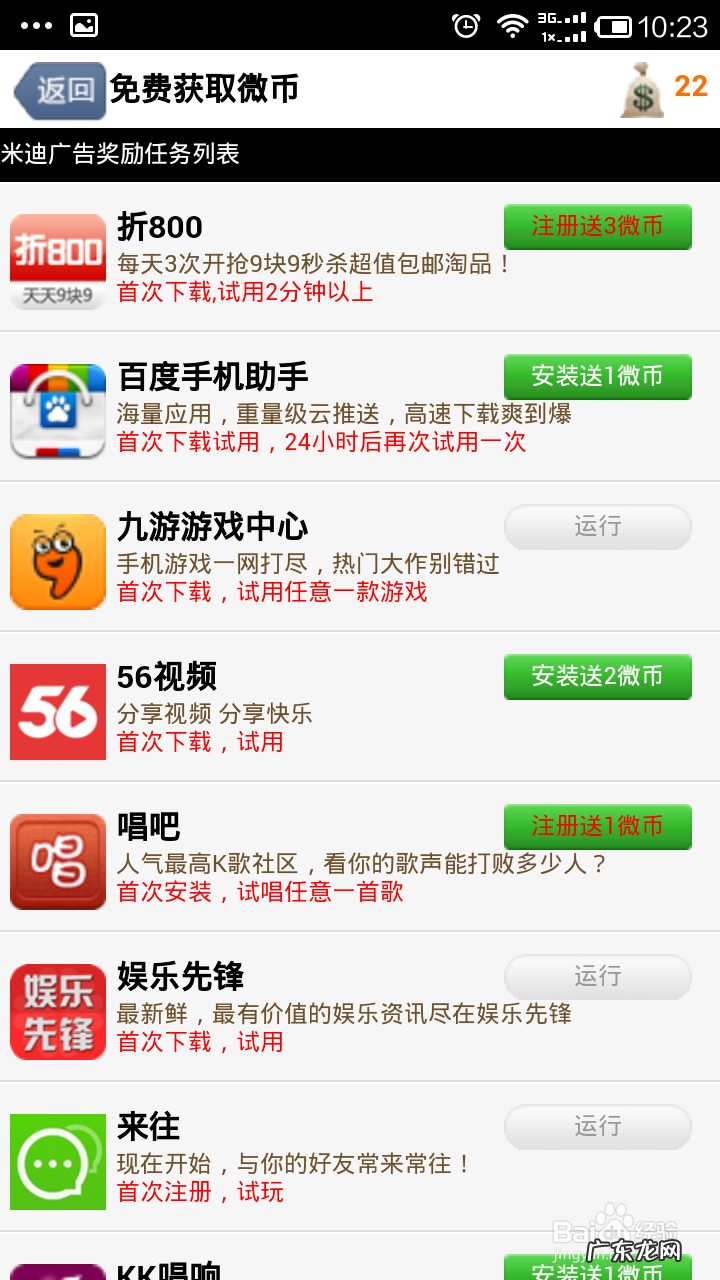This screenshot has width=720, height=1280.
Task: Tap 注册送1微币 beside 唱吧
Action: tap(597, 827)
